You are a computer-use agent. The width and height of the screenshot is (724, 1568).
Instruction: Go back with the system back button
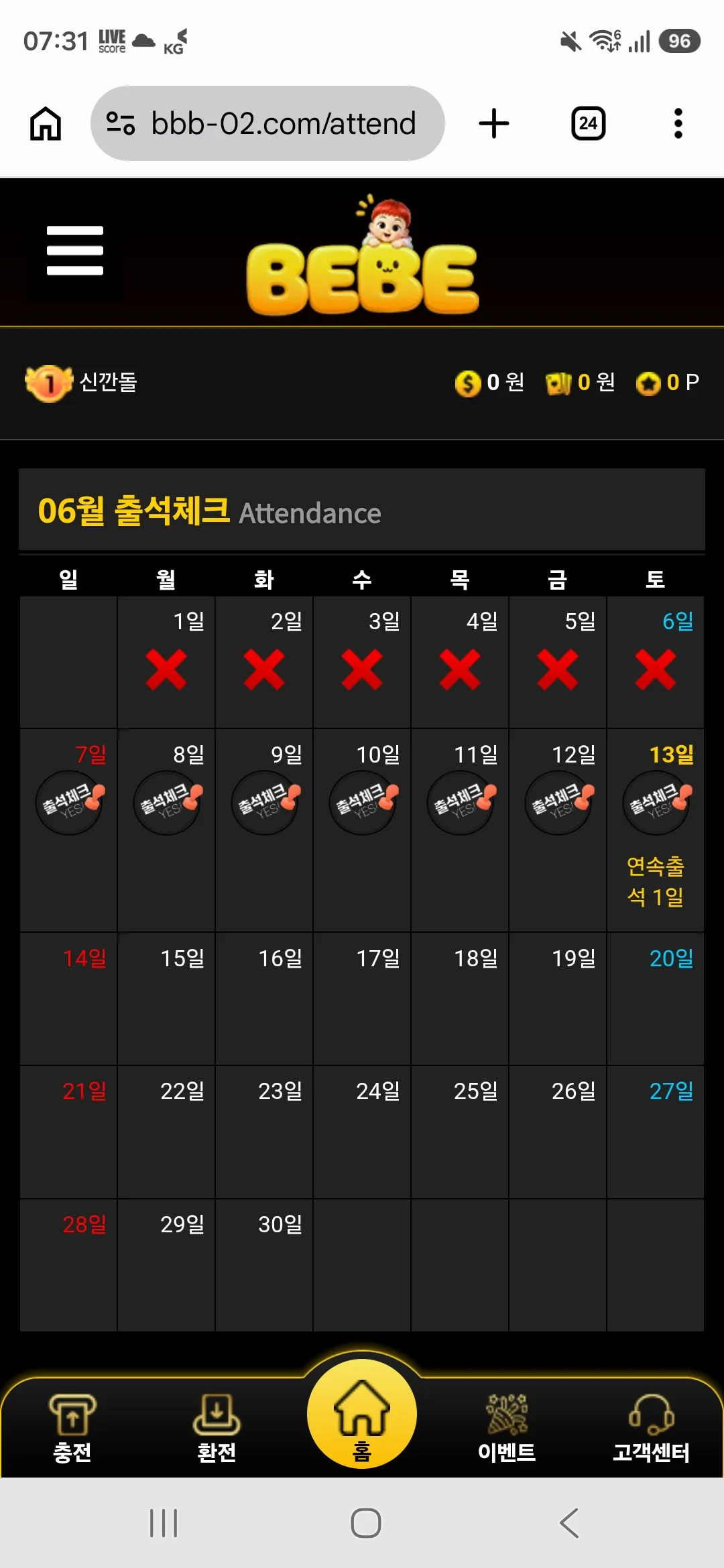pyautogui.click(x=569, y=1523)
